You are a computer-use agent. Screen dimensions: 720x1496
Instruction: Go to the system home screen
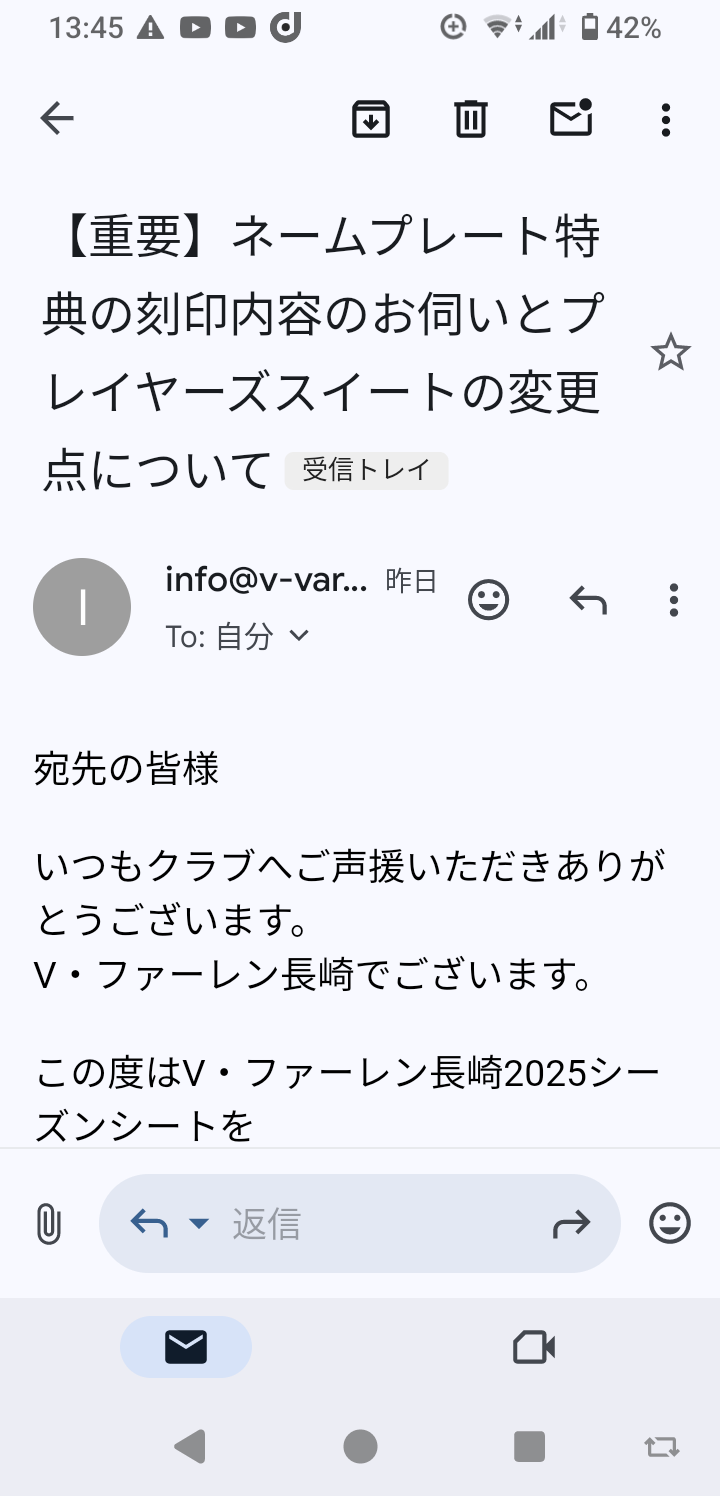point(360,1445)
